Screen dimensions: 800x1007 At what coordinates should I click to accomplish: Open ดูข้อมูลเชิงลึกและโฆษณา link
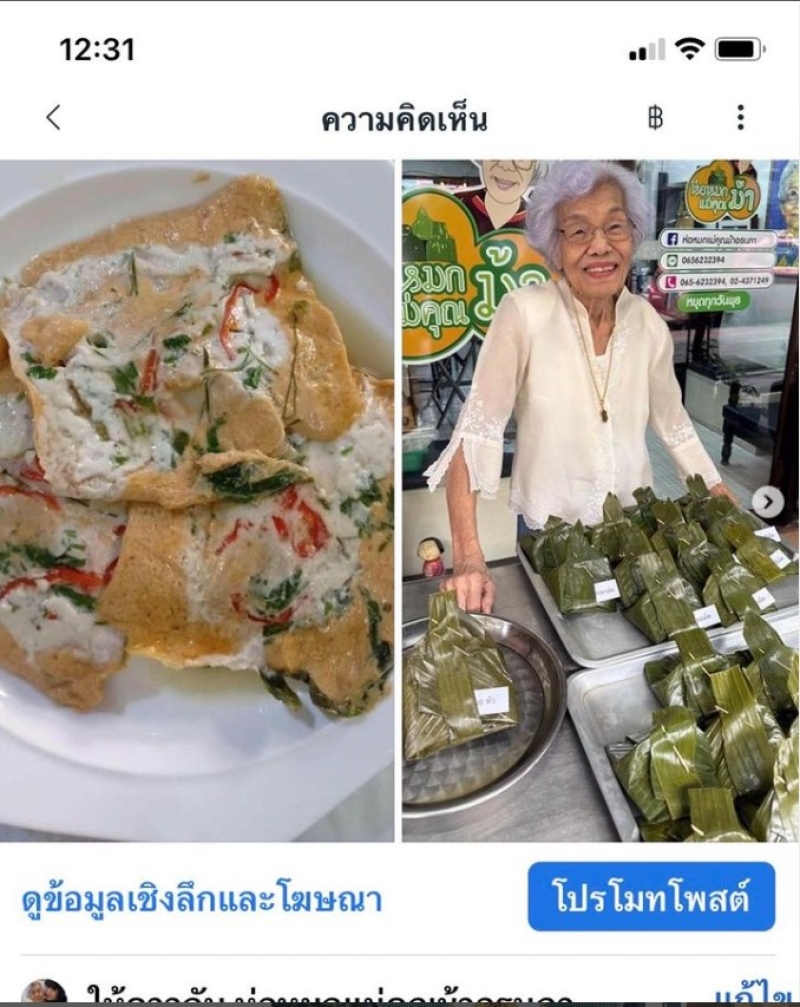coord(202,899)
